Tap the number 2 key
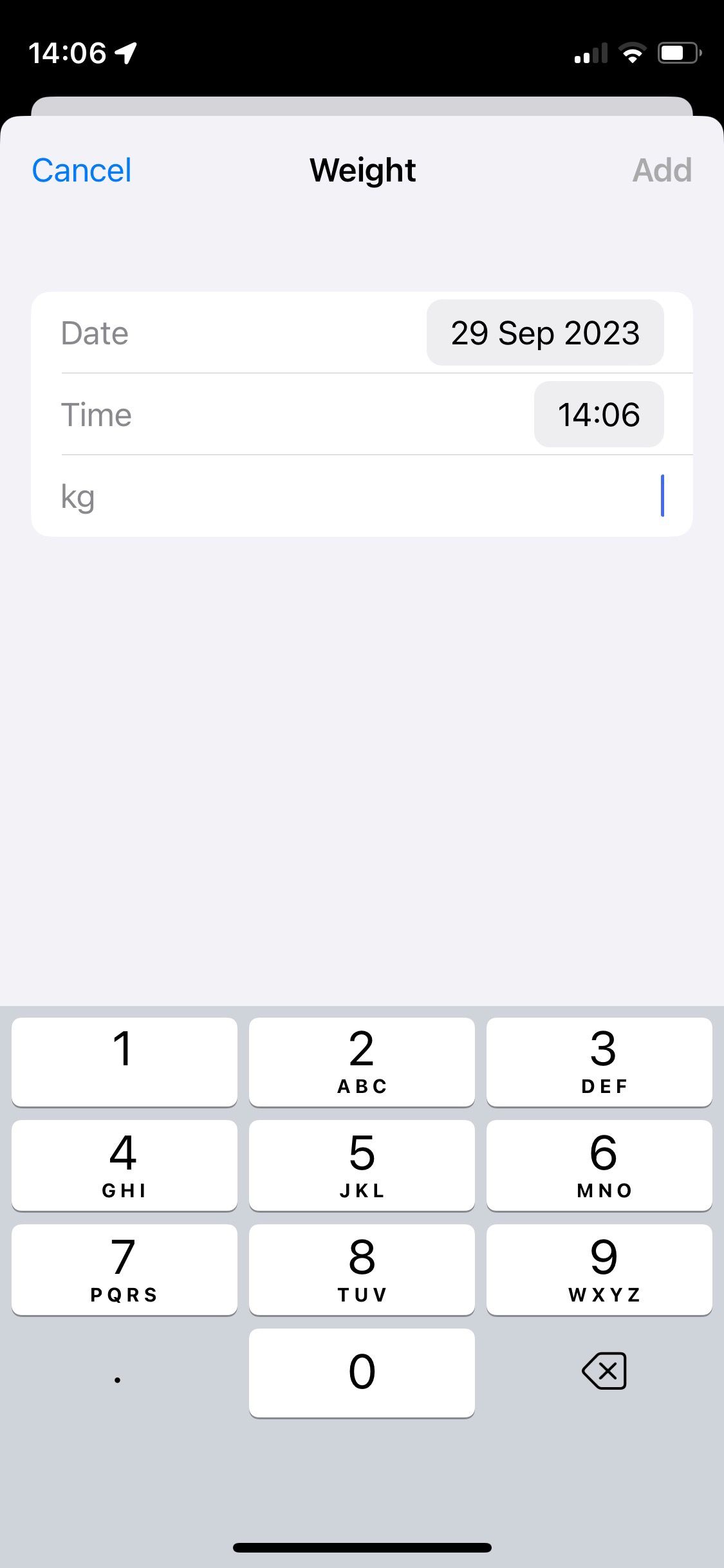Viewport: 724px width, 1568px height. click(x=362, y=1062)
